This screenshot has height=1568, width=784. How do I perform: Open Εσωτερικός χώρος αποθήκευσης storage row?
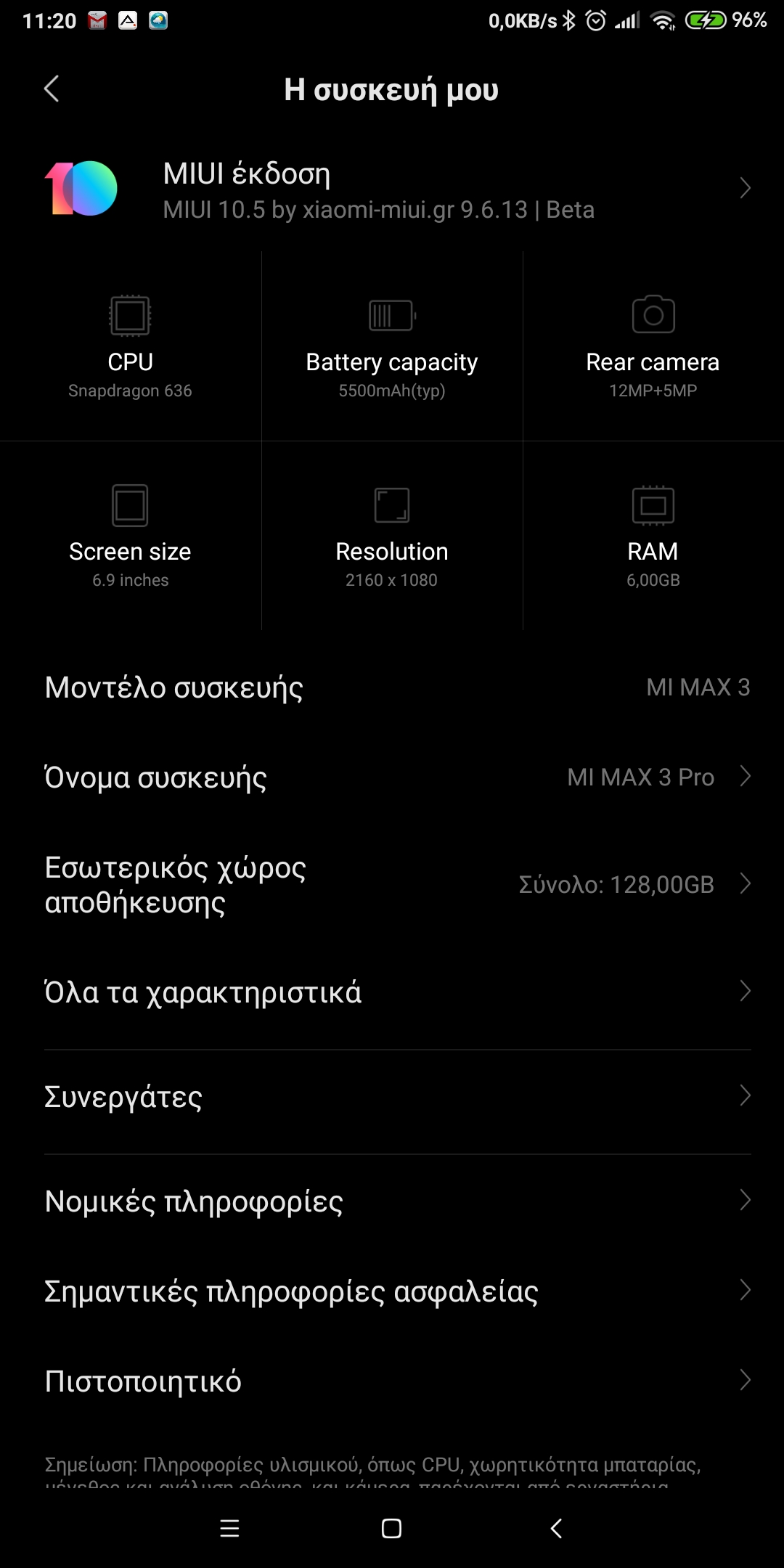[x=392, y=885]
